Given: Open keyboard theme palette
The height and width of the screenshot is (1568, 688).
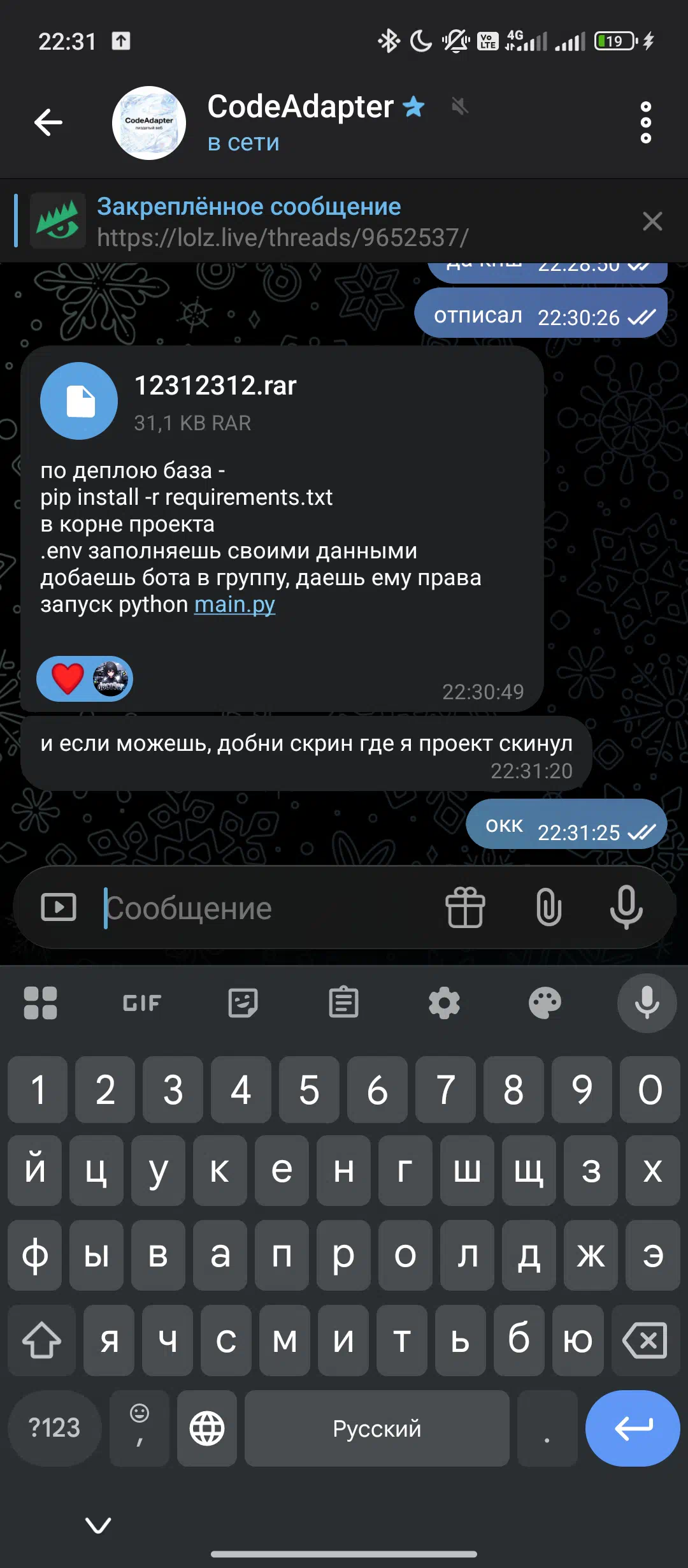Looking at the screenshot, I should [545, 1003].
